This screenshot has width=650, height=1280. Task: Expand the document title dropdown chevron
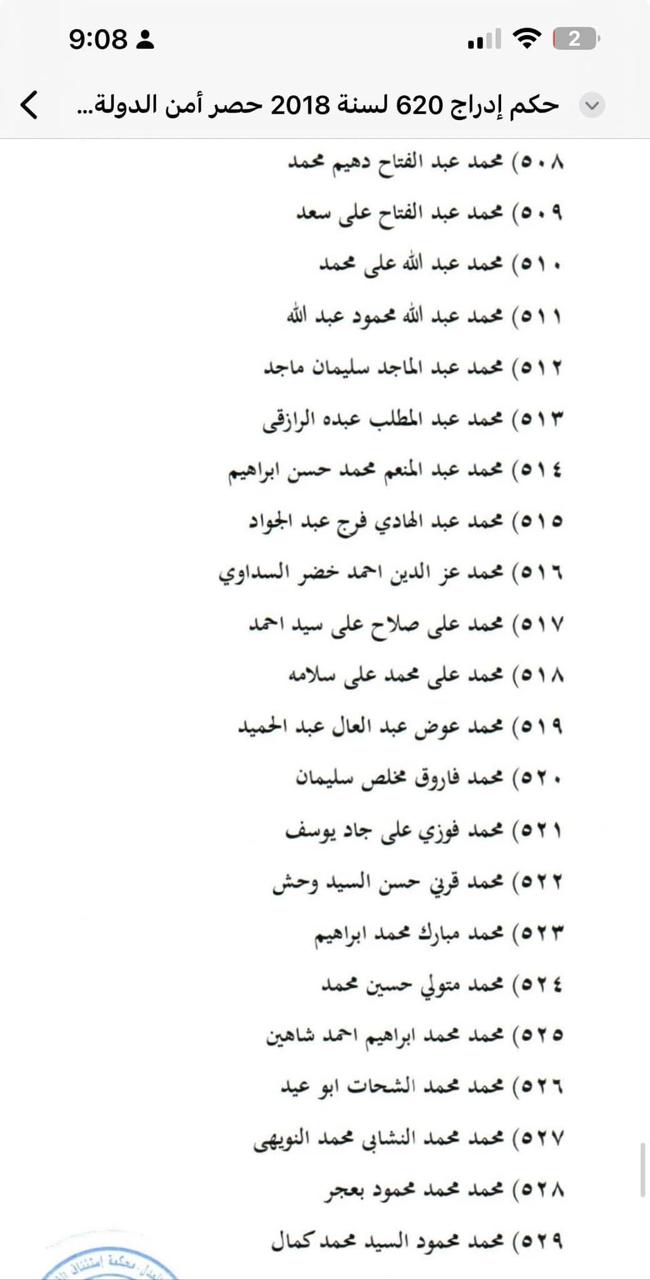[592, 105]
